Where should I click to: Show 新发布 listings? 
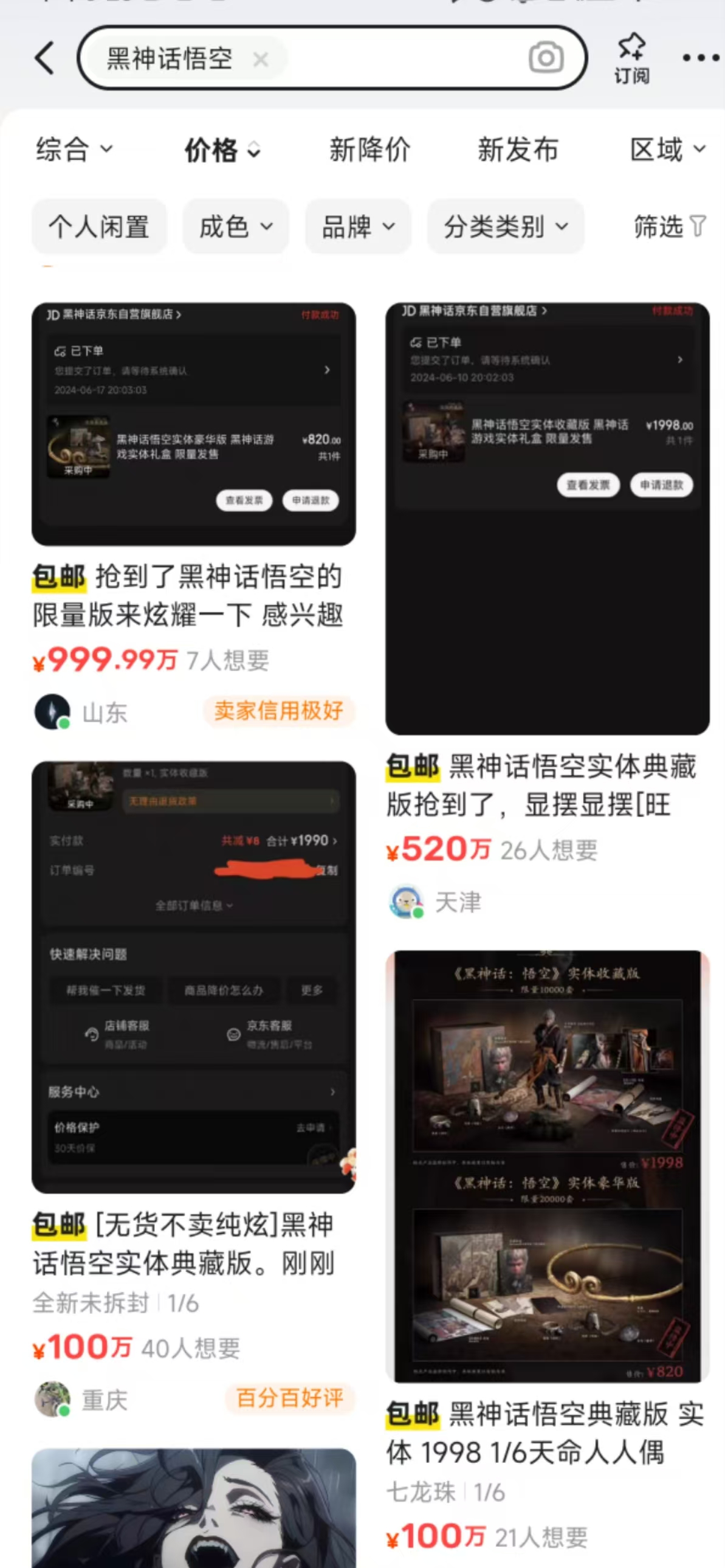click(x=518, y=150)
